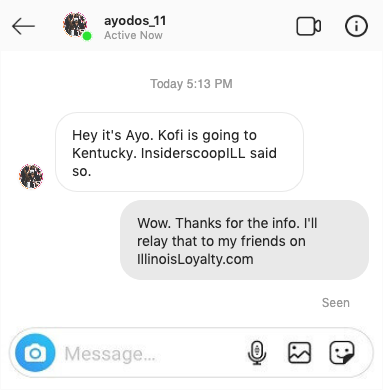This screenshot has width=383, height=390.
Task: Go back using the arrow
Action: point(23,26)
